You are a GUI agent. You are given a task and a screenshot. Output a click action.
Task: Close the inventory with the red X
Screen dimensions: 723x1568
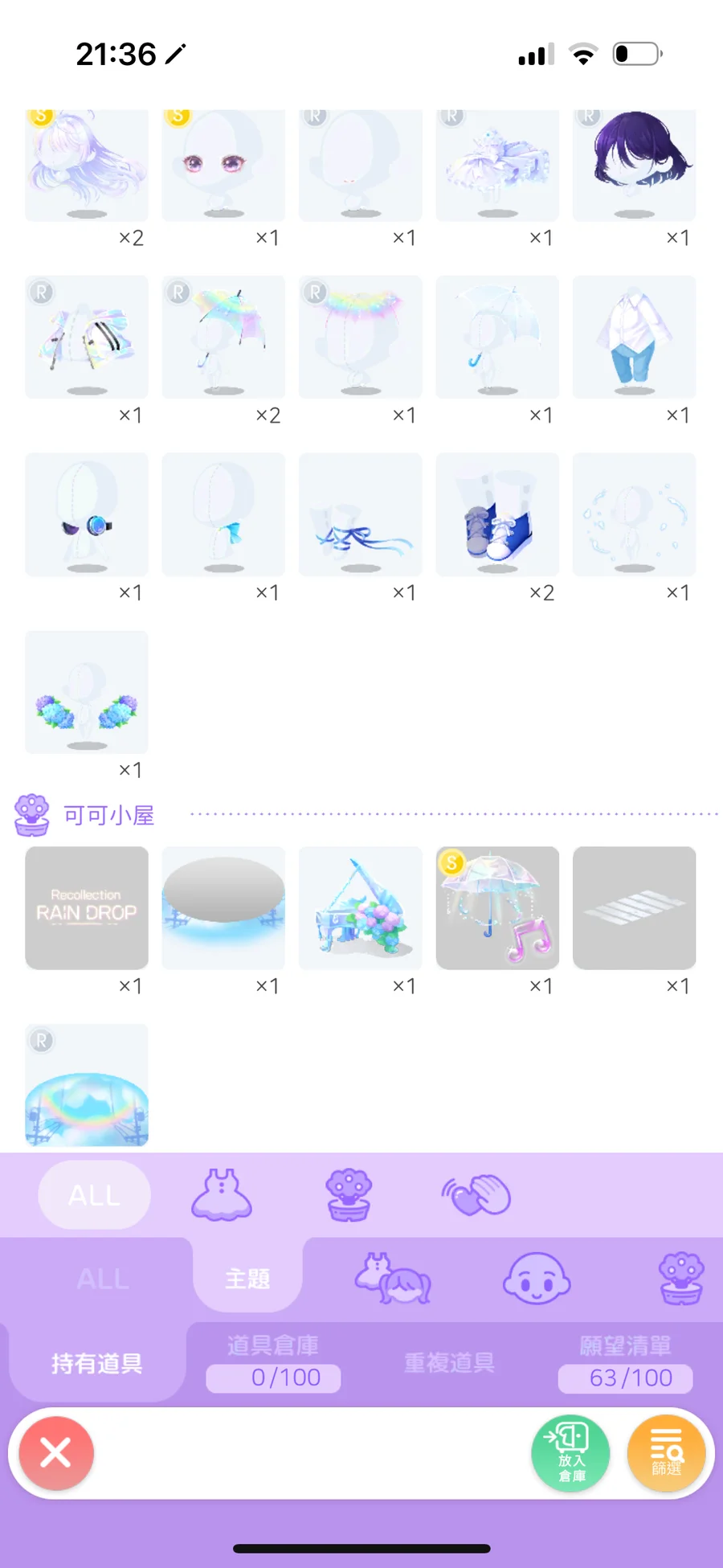[x=56, y=1453]
